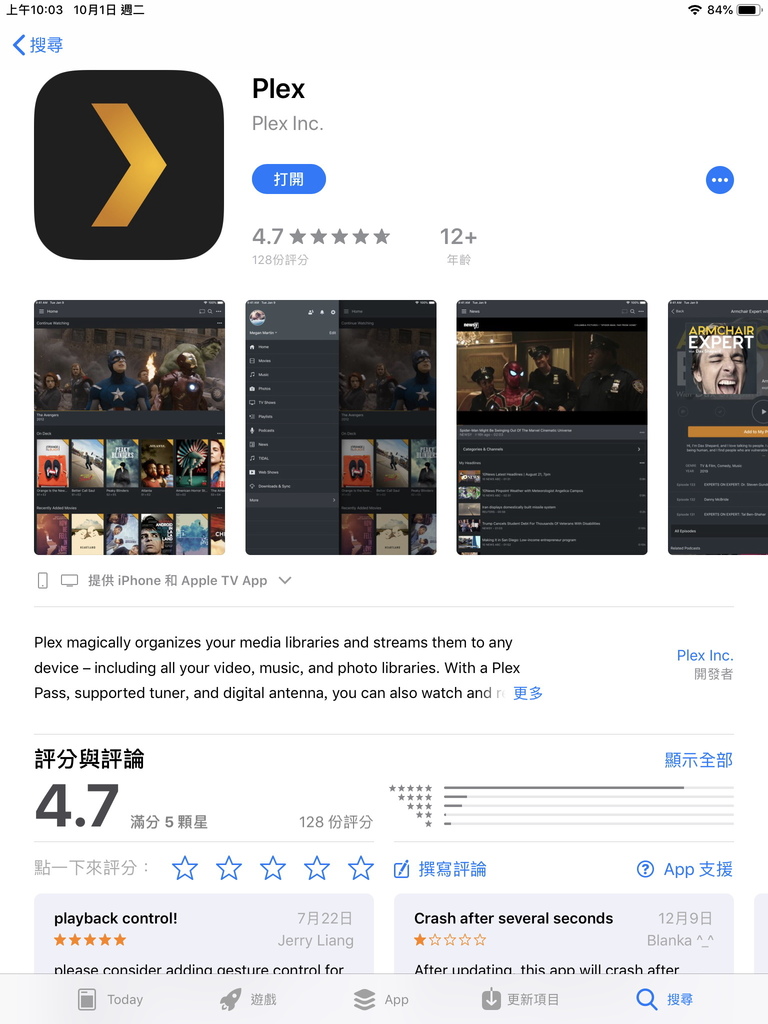Image resolution: width=768 pixels, height=1024 pixels.
Task: Show all reviews via 顯示全部
Action: point(698,760)
